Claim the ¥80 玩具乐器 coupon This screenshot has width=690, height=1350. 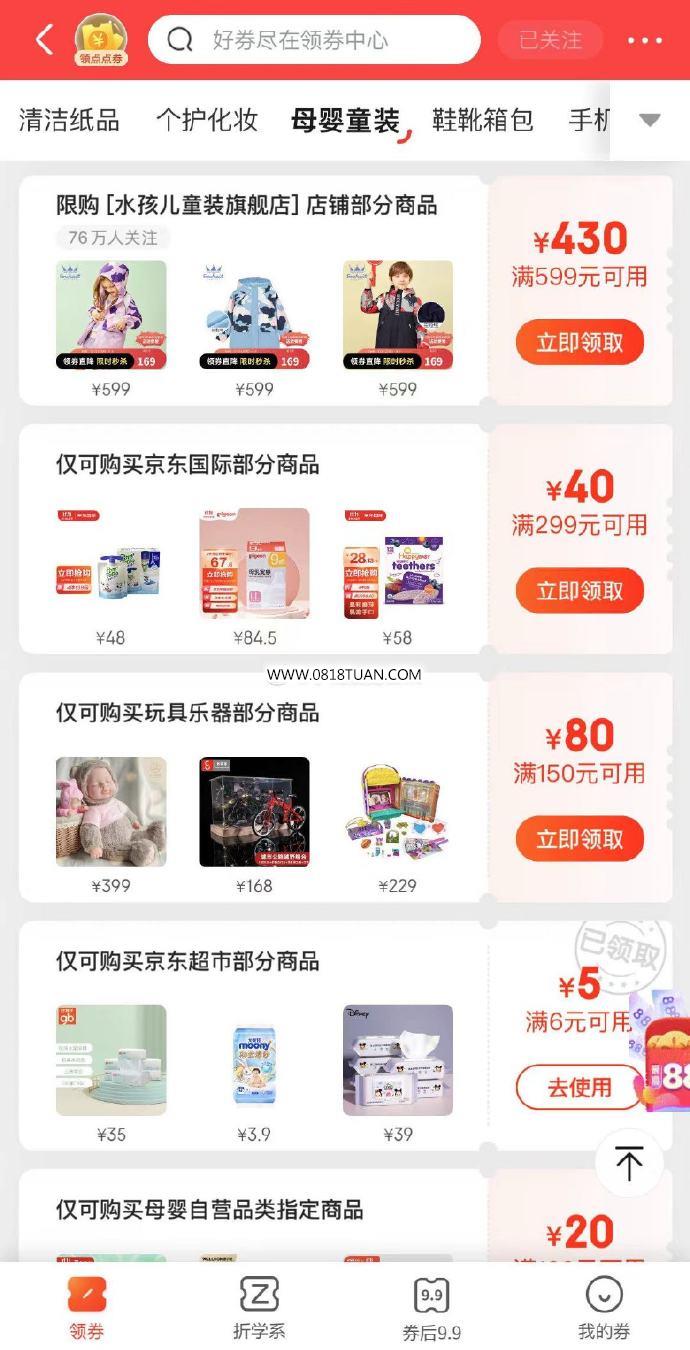580,839
